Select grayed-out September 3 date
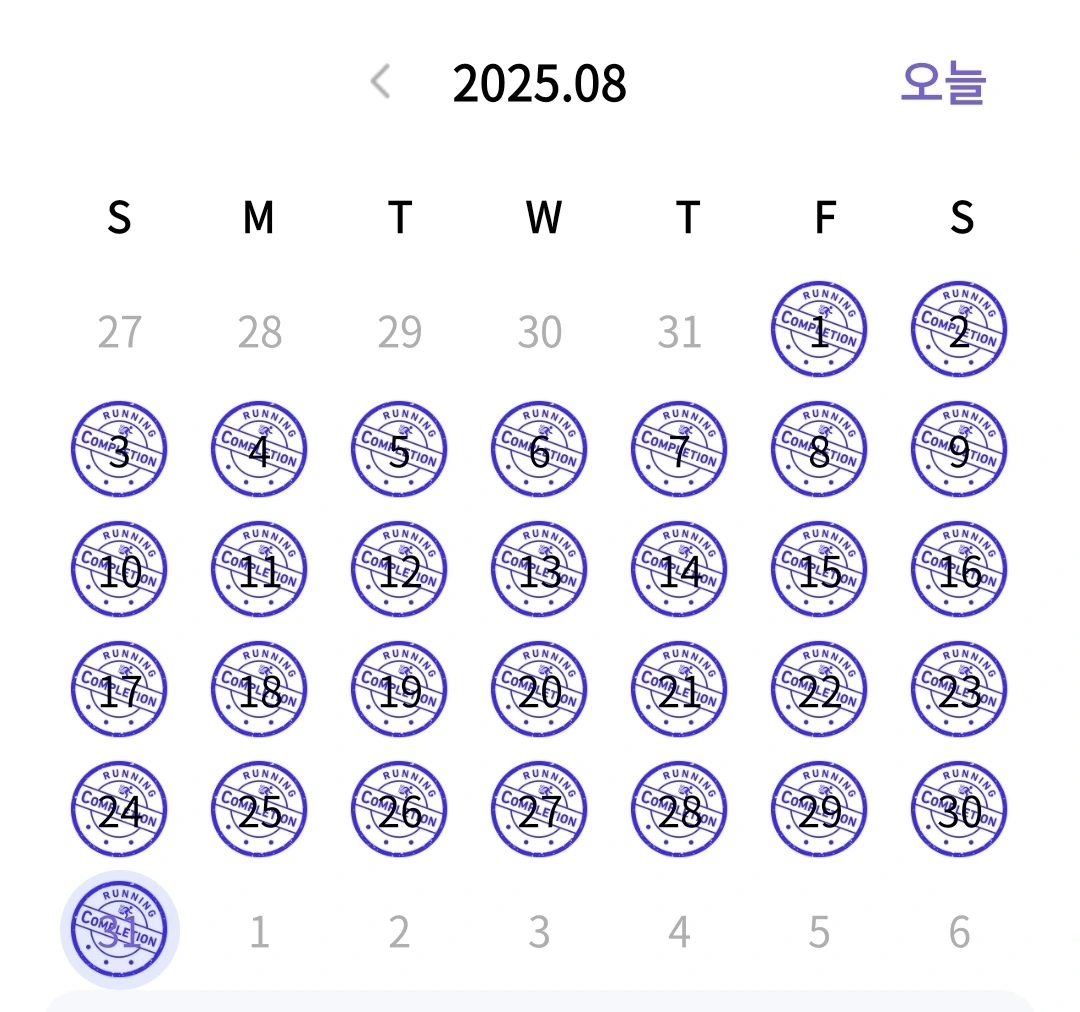Image resolution: width=1080 pixels, height=1012 pixels. [539, 932]
